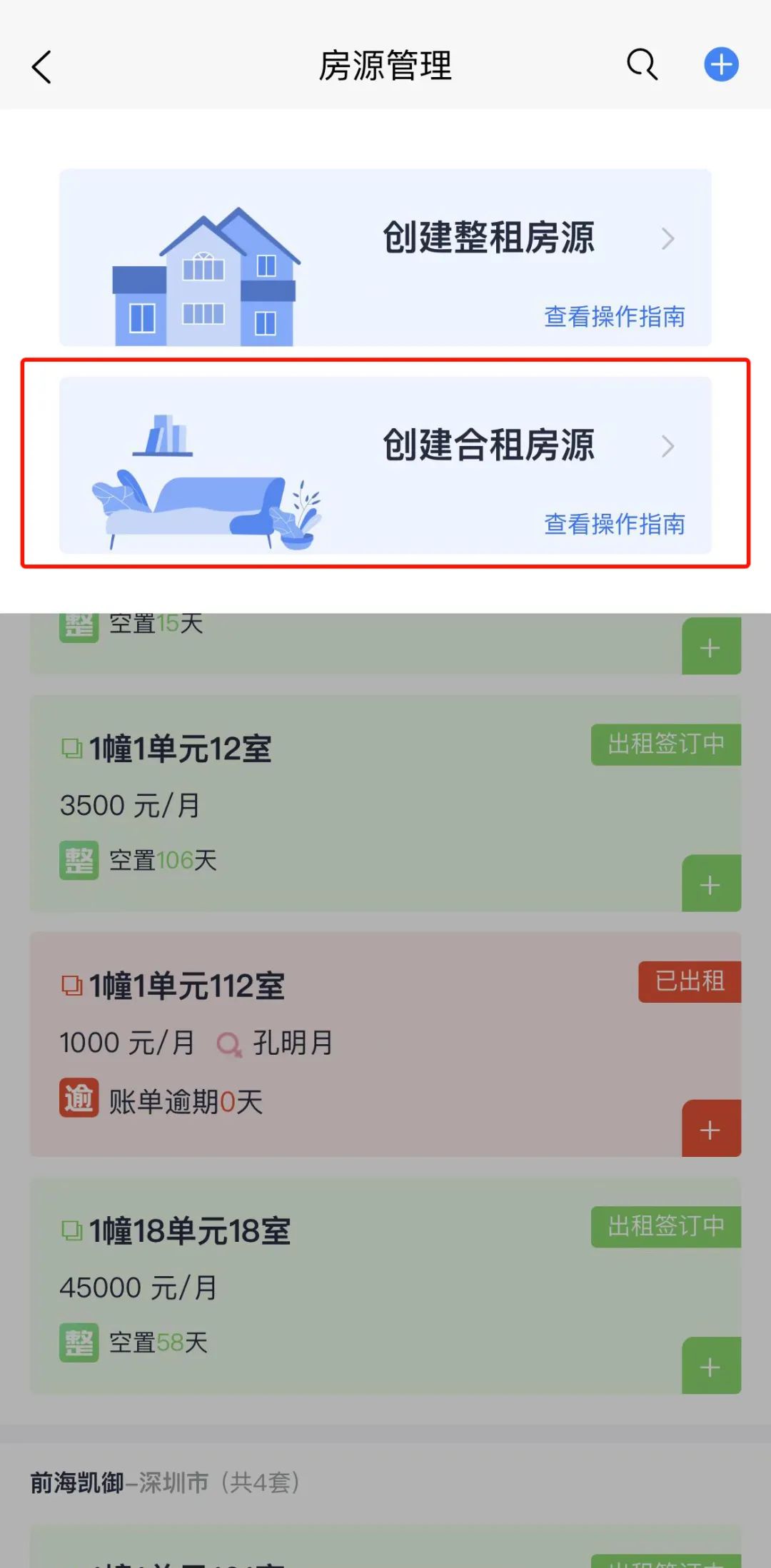
Task: Open 查看操作指南 under 创建合租房源
Action: [614, 526]
